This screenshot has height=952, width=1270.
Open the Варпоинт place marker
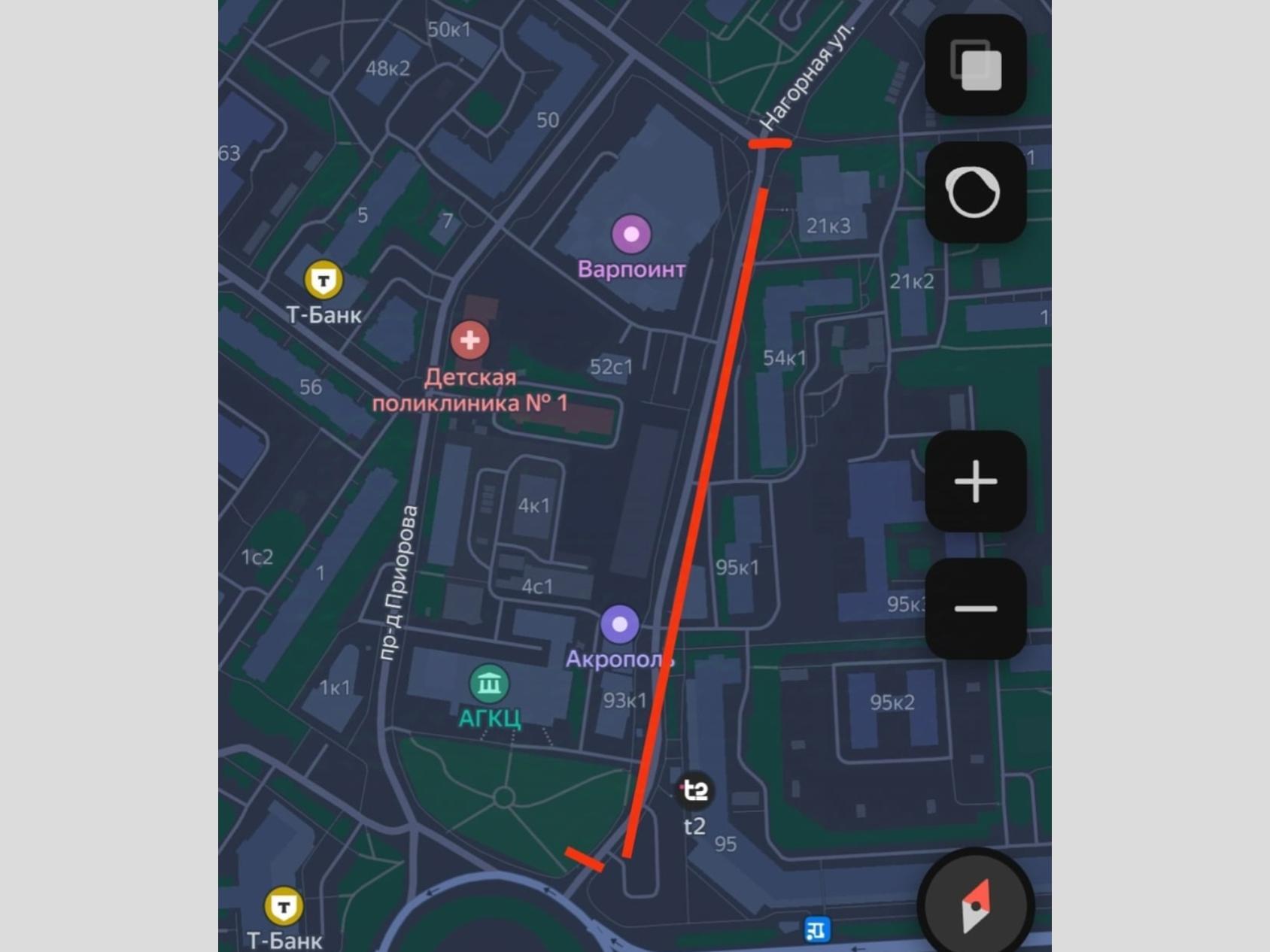tap(631, 234)
